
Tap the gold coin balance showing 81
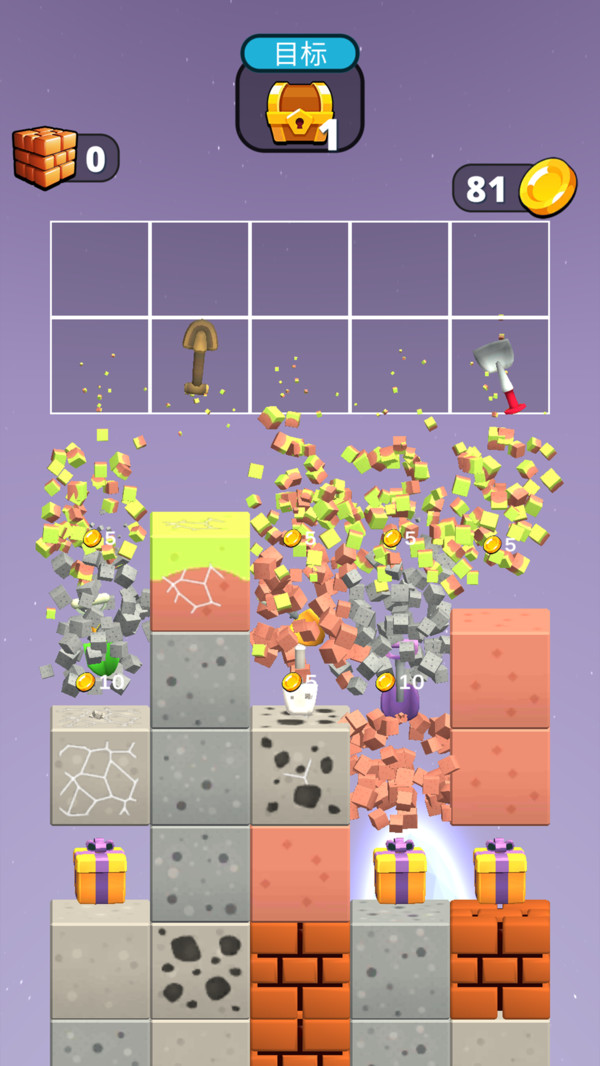click(515, 187)
